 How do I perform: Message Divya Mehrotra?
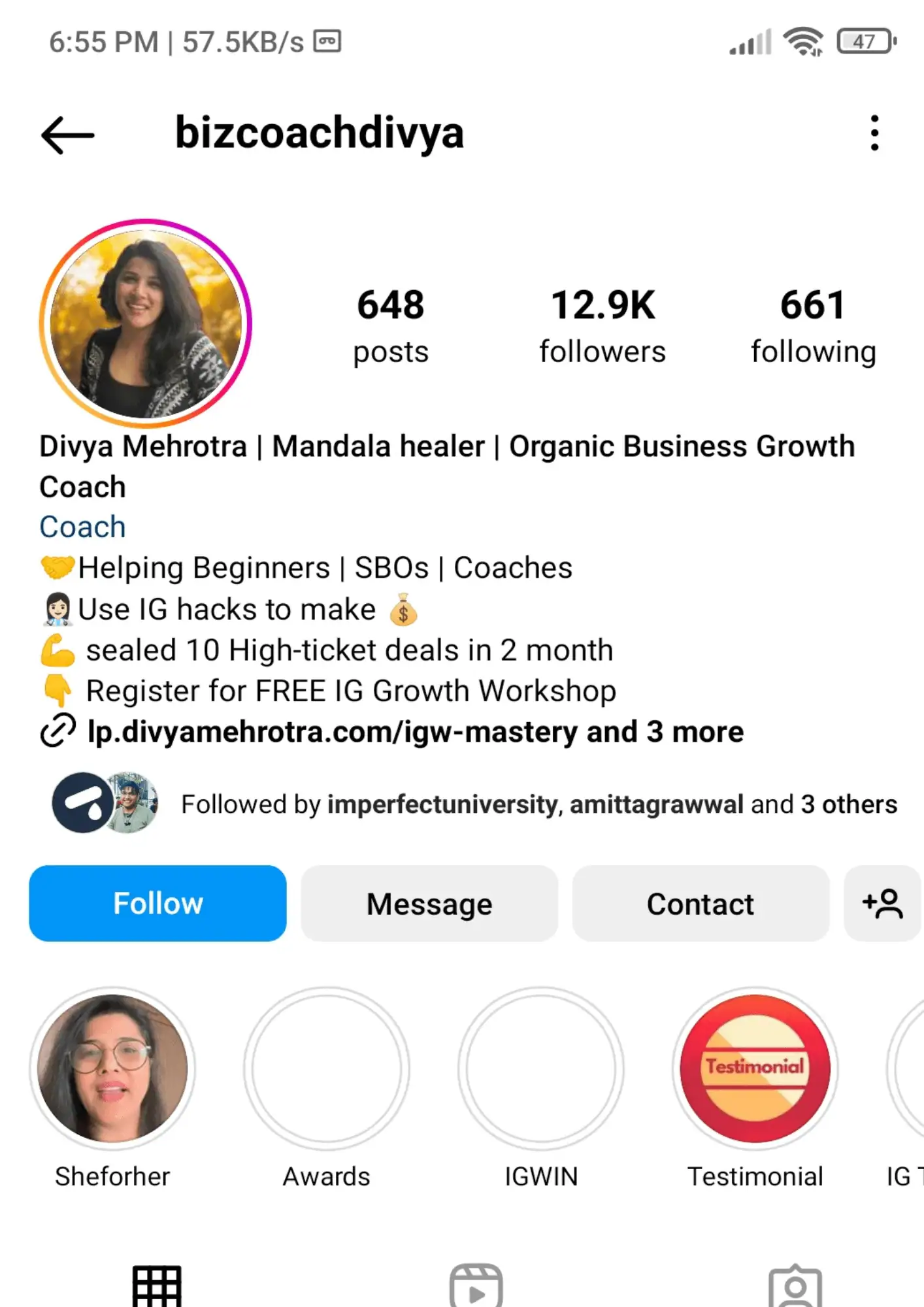[x=429, y=904]
